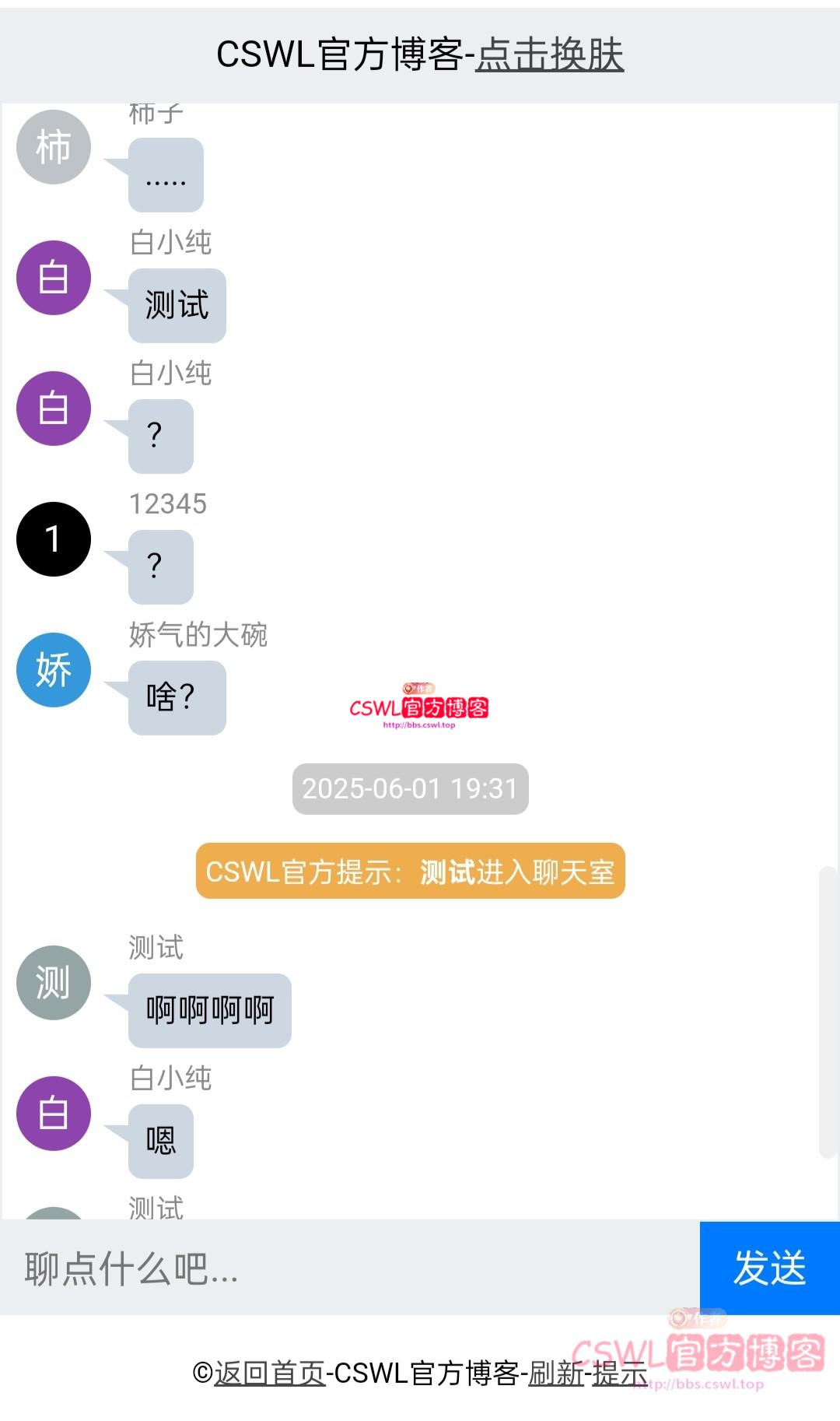This screenshot has height=1421, width=840.
Task: Click the second 白小纯 avatar near the bottom
Action: click(x=53, y=1113)
